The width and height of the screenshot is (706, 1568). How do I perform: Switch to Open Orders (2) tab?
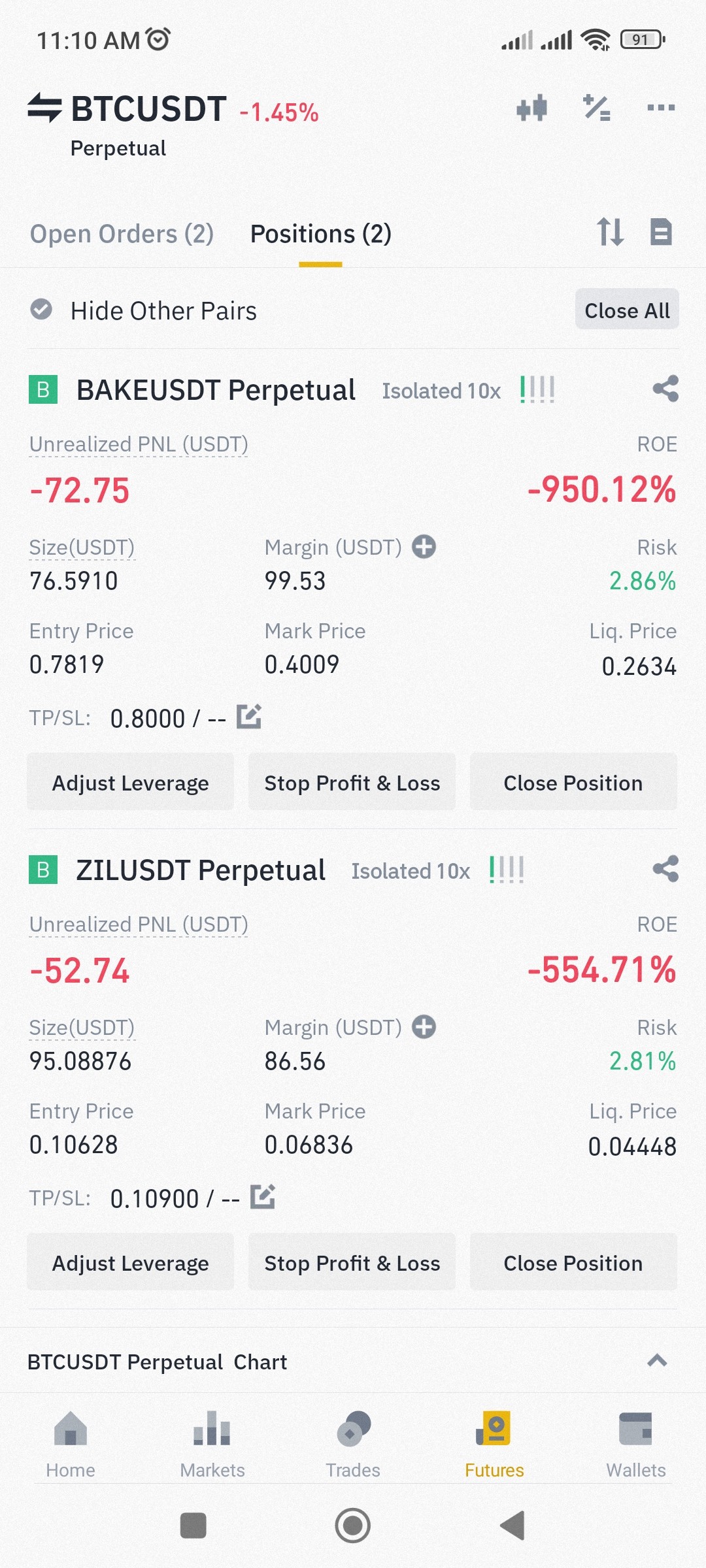pyautogui.click(x=122, y=234)
